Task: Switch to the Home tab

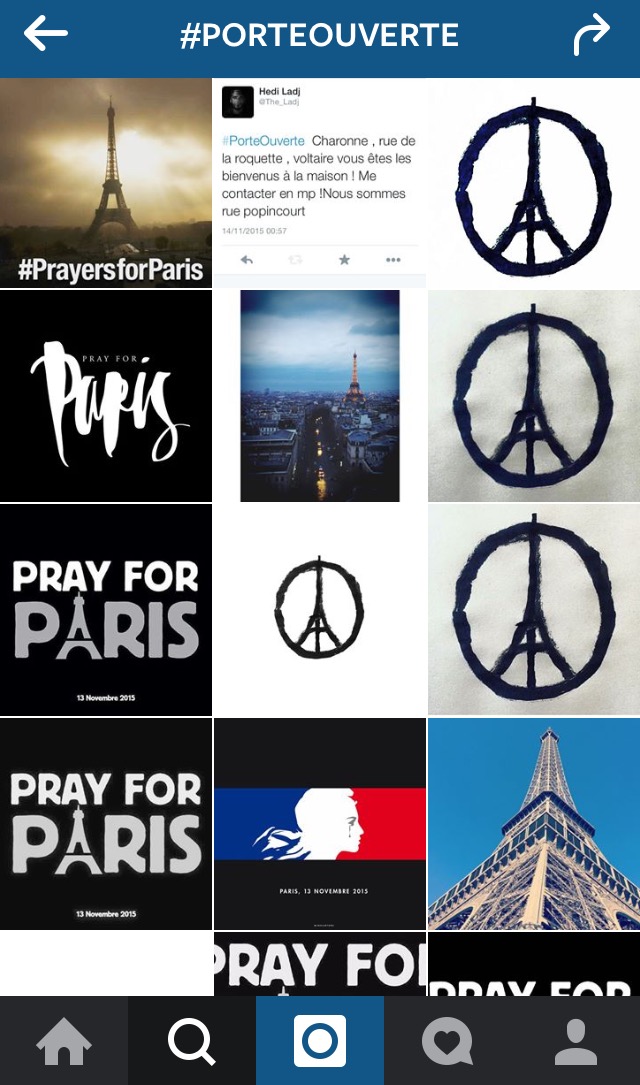Action: tap(64, 1041)
